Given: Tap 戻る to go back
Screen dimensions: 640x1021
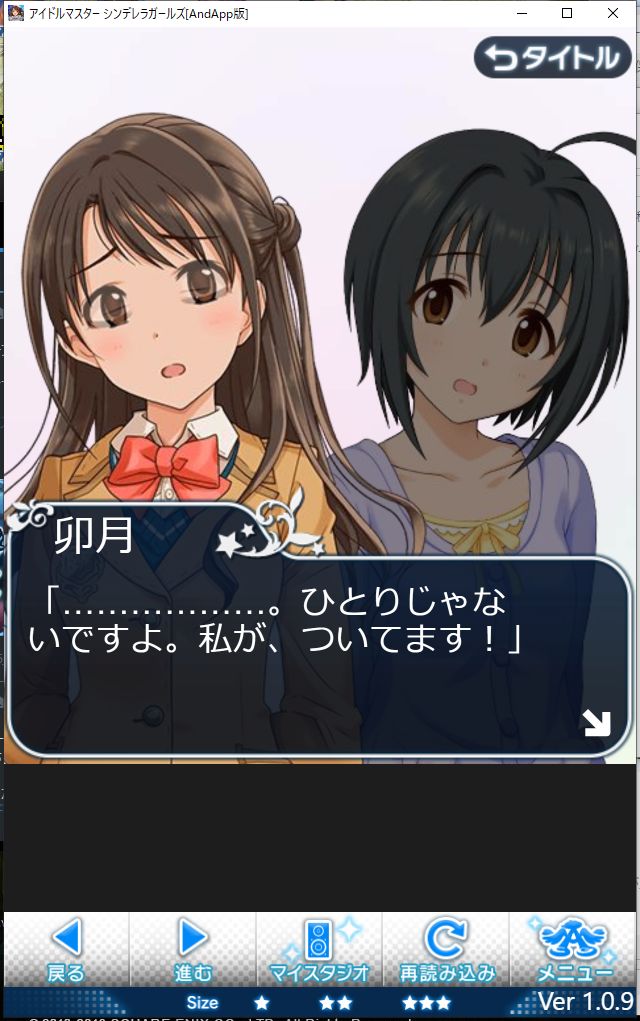Looking at the screenshot, I should 66,949.
